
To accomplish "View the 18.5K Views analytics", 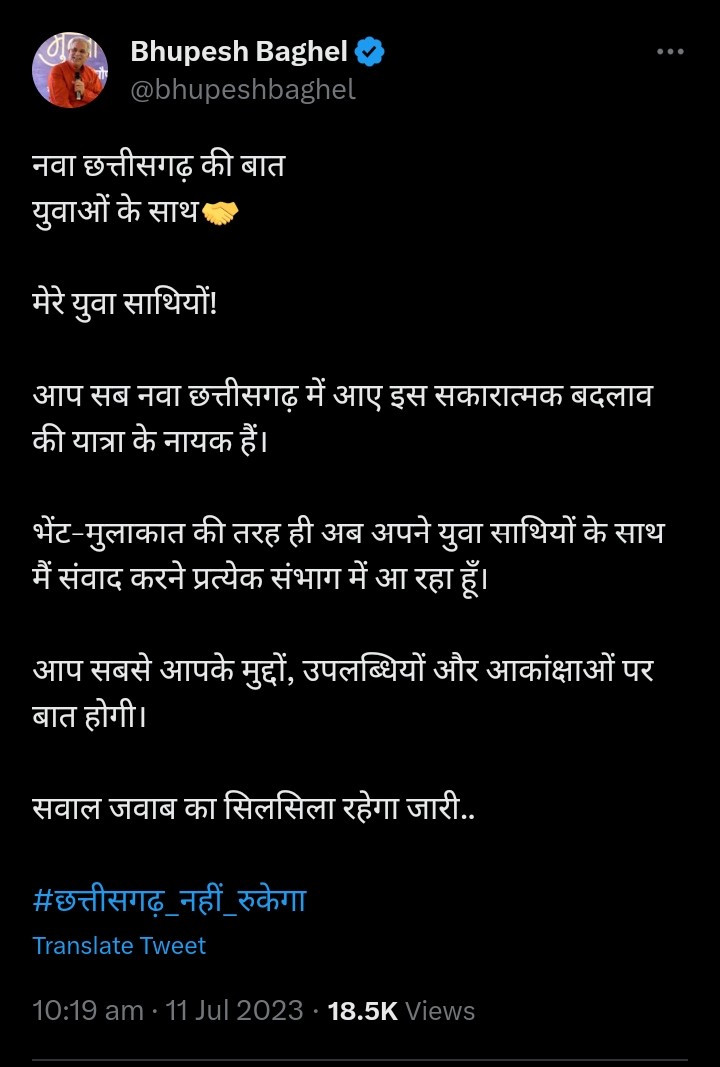I will (x=401, y=1010).
